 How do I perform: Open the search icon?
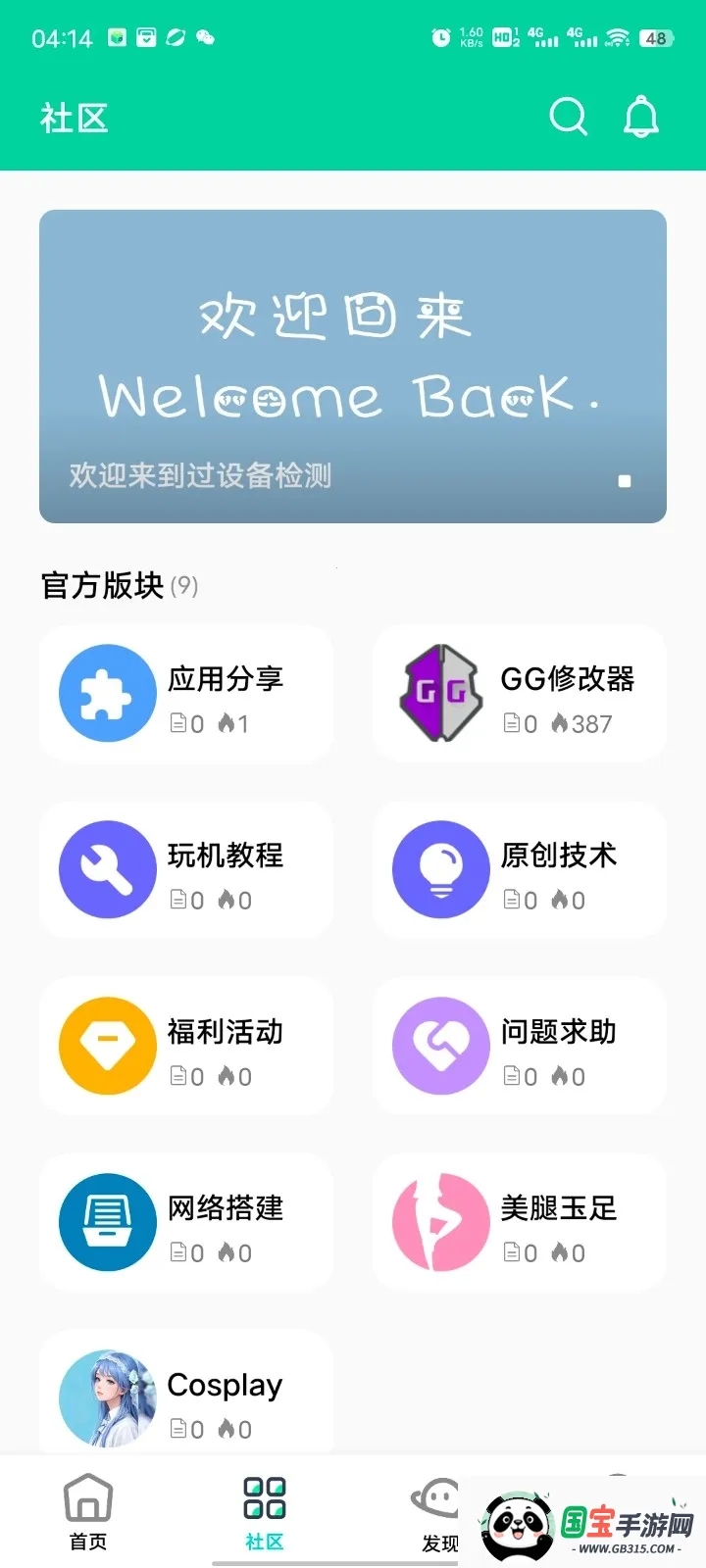click(569, 116)
